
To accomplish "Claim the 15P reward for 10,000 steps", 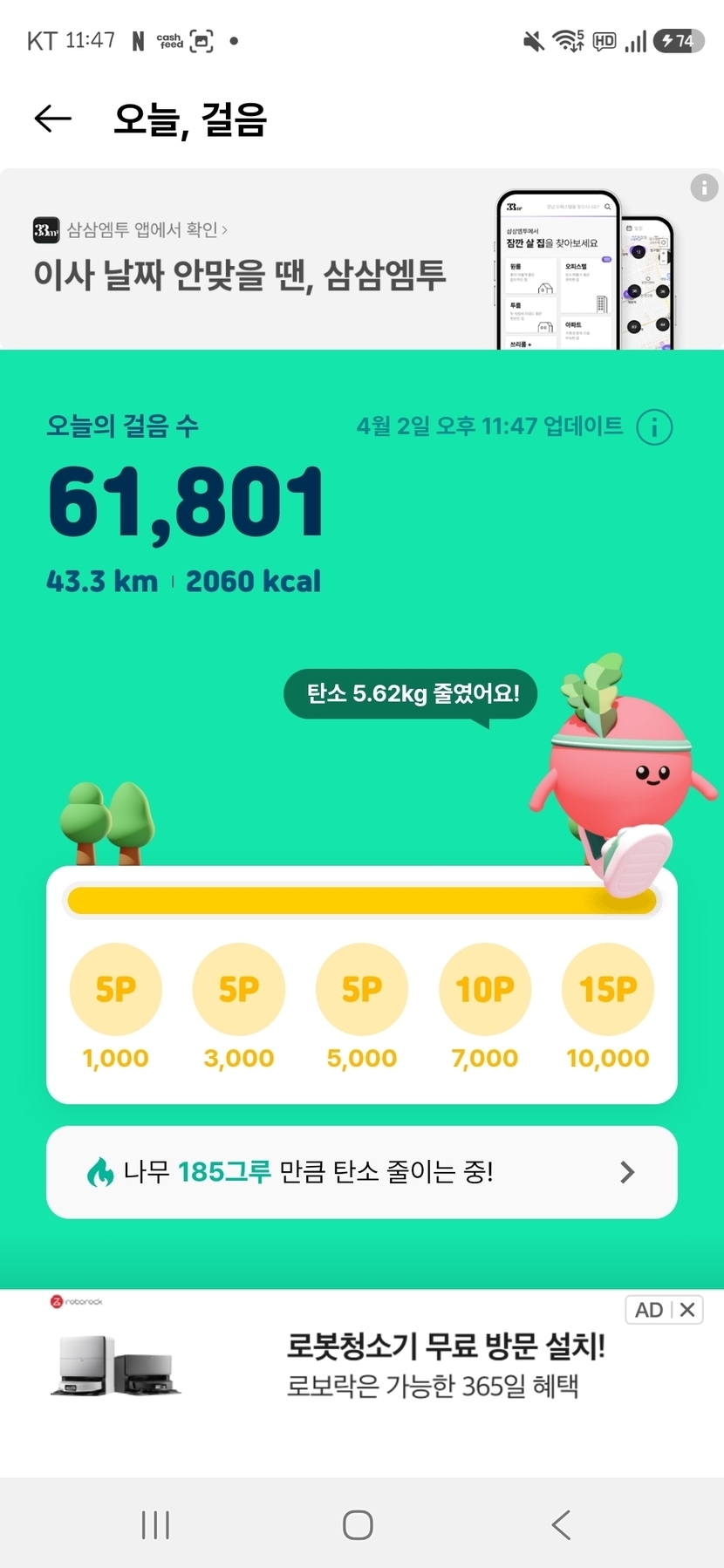I will coord(608,990).
